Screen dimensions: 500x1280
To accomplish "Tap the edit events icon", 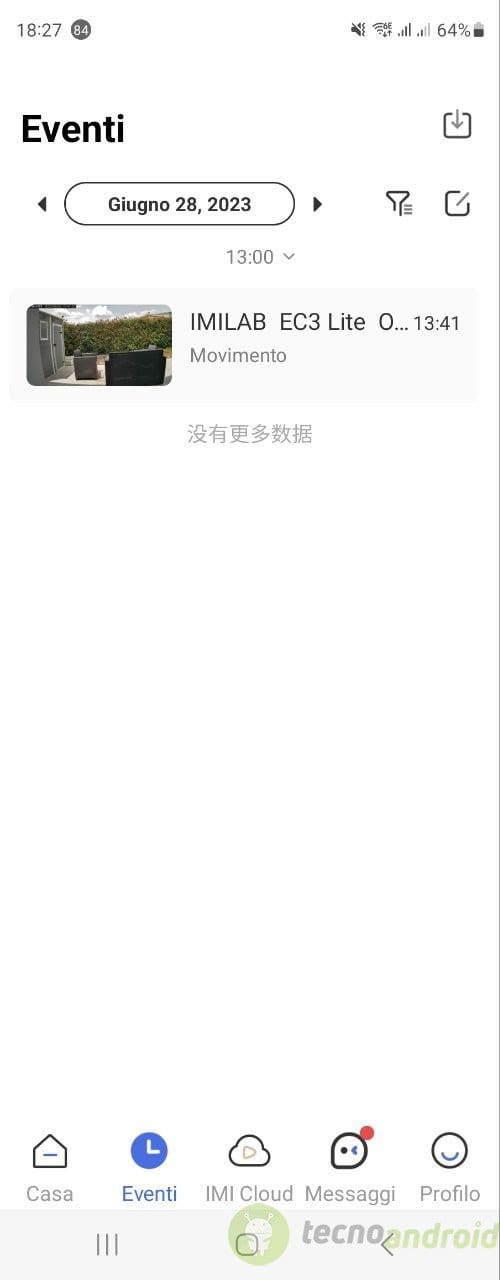I will pos(457,203).
